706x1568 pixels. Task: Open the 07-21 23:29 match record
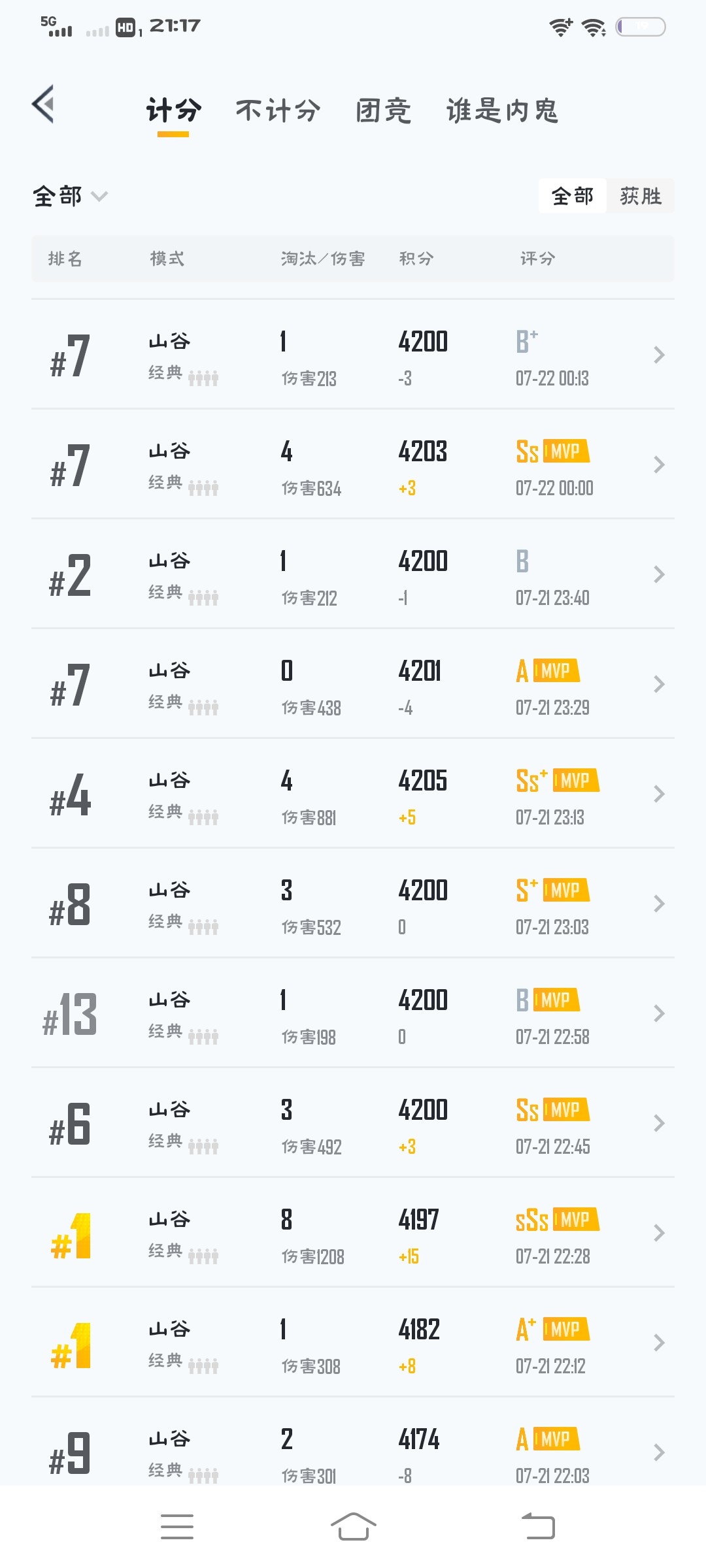click(x=353, y=684)
